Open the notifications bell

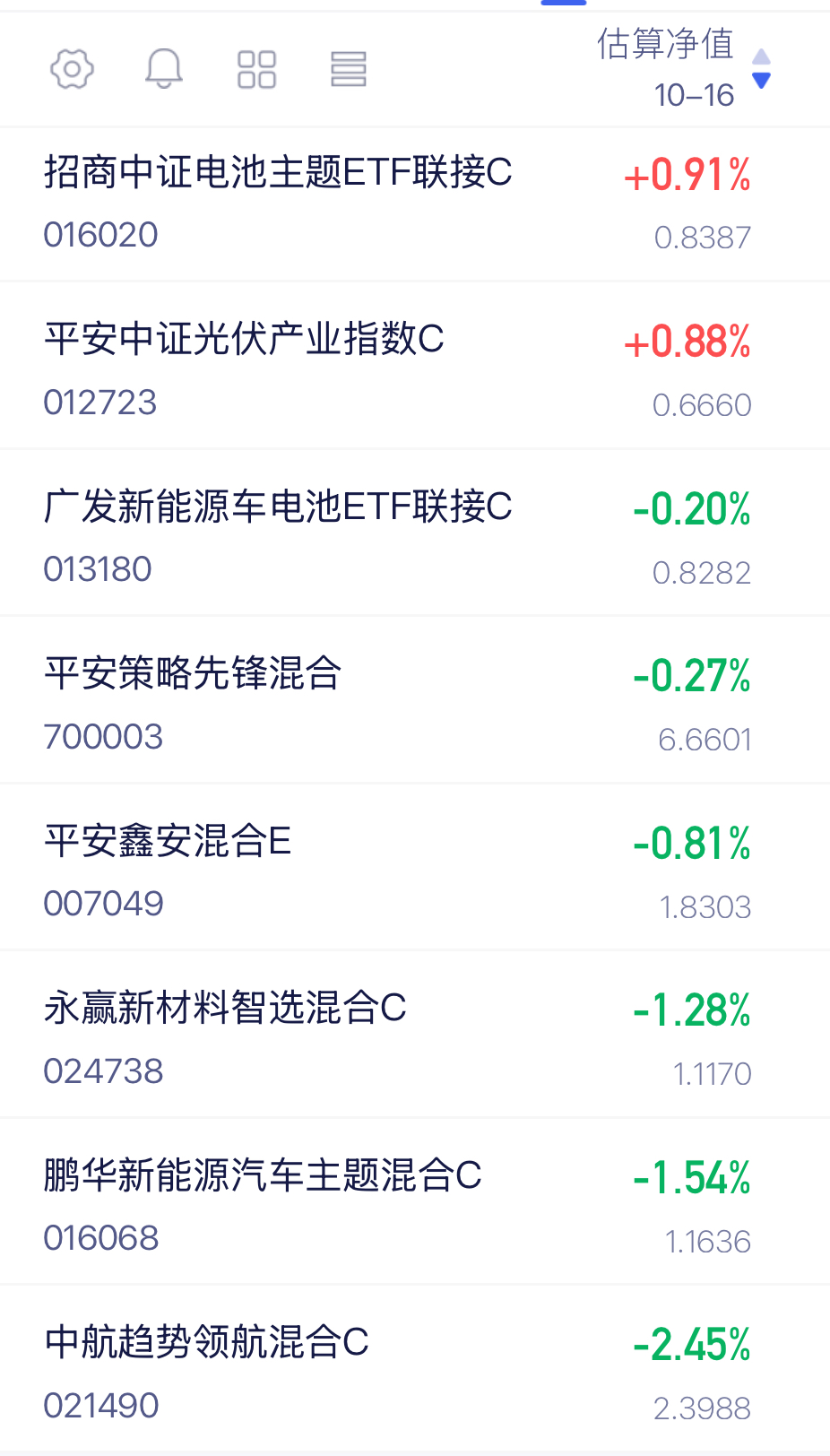coord(164,69)
